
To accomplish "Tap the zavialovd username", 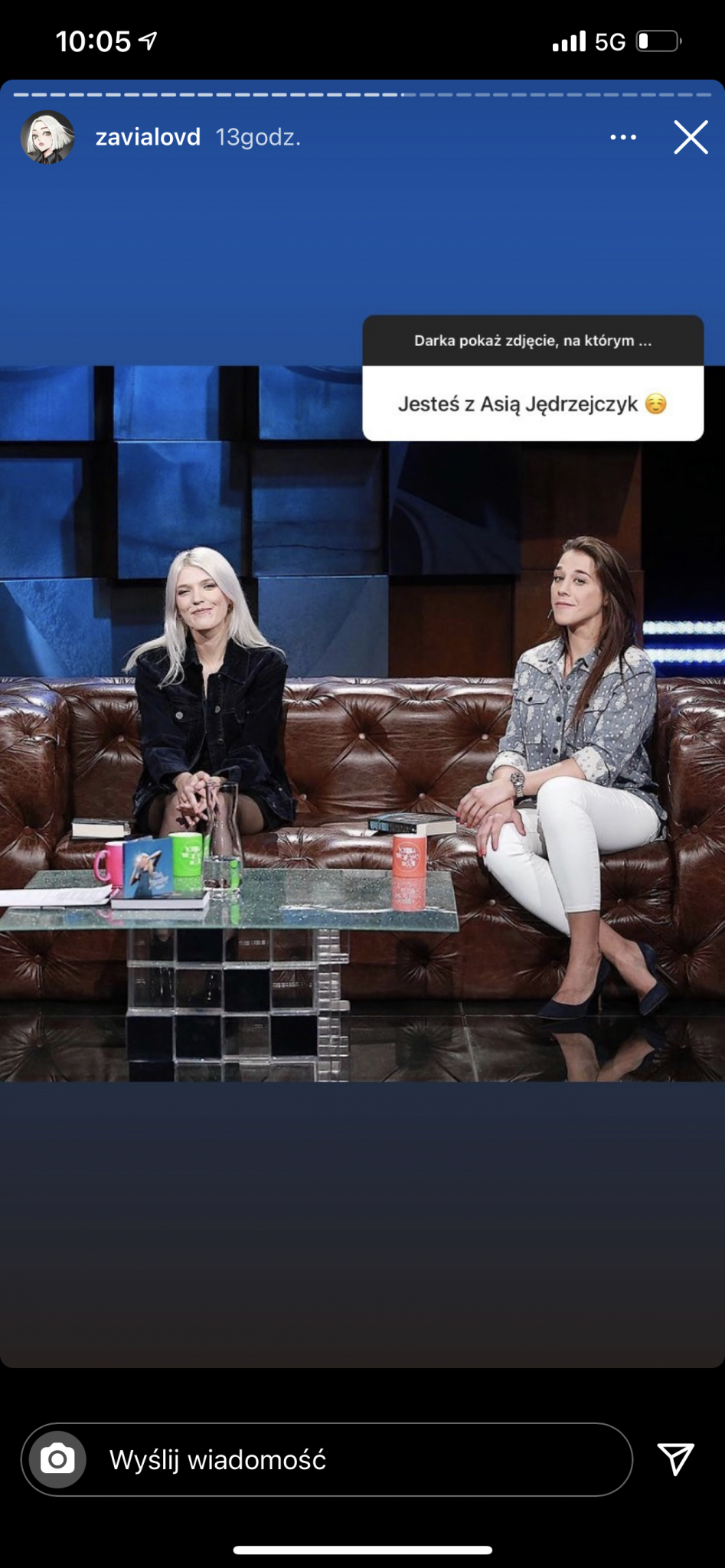I will click(x=148, y=137).
